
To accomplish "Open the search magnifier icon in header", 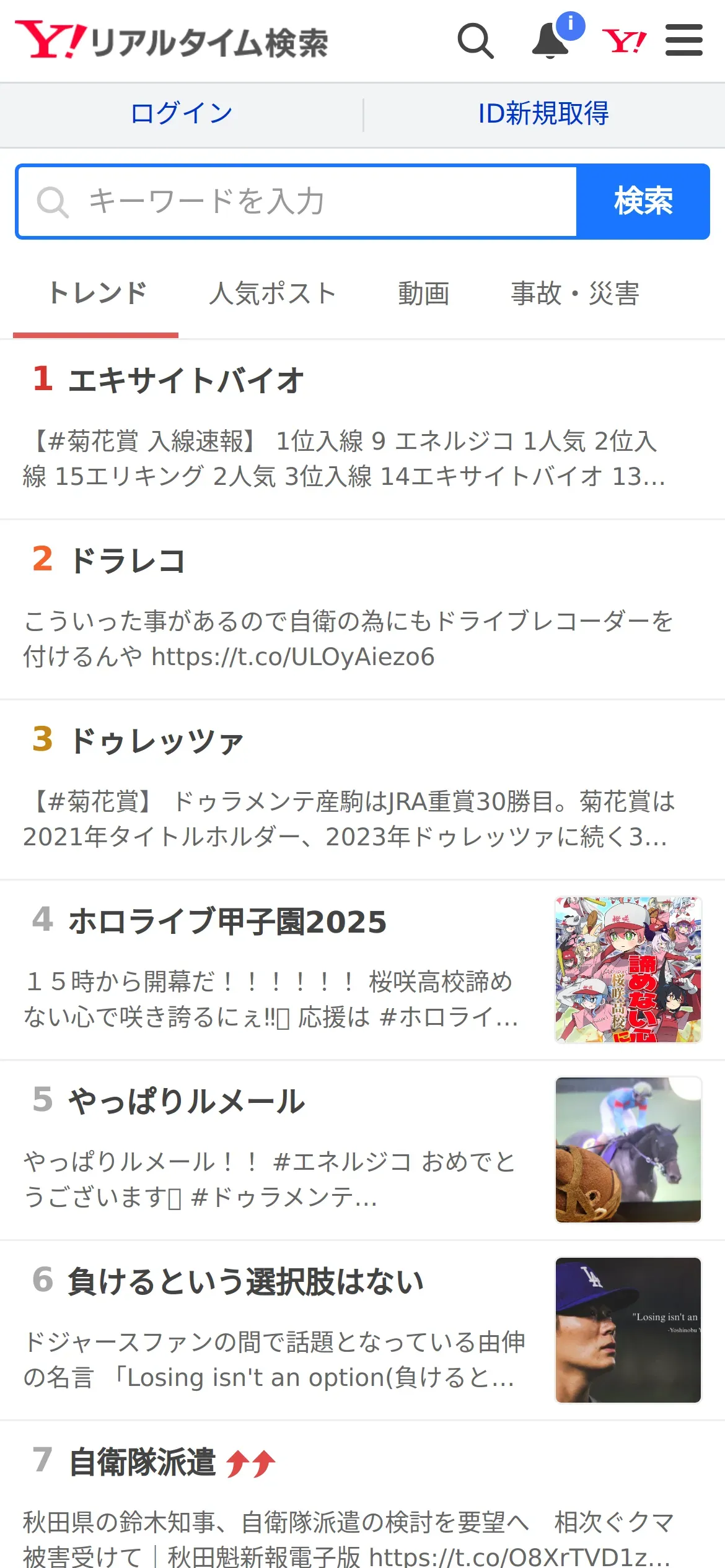I will 475,41.
